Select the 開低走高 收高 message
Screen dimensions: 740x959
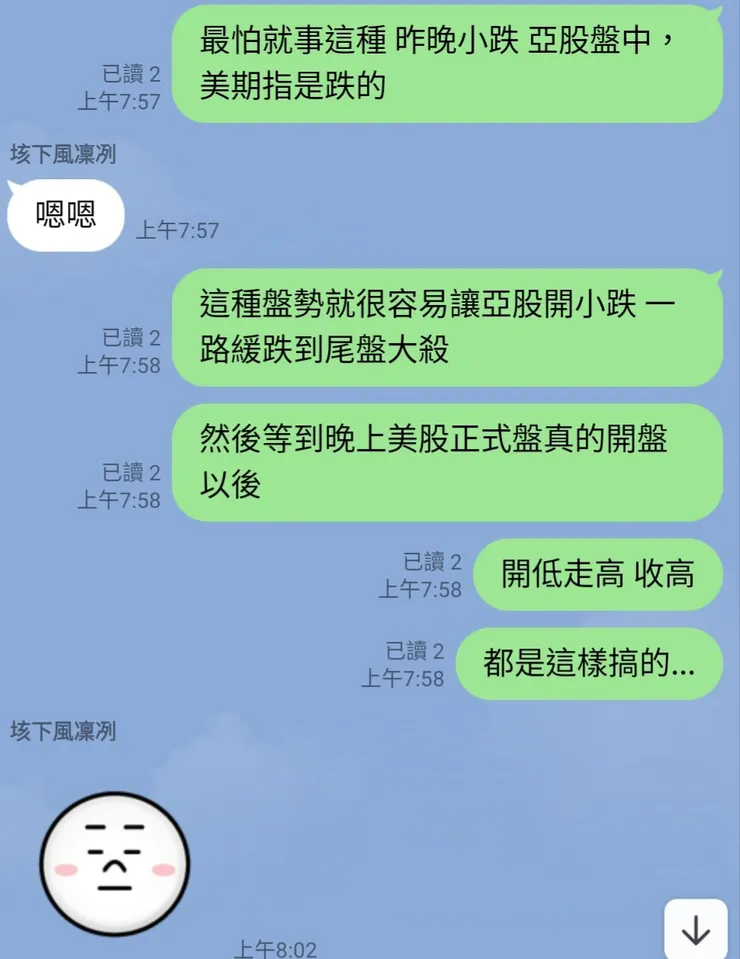click(x=597, y=574)
